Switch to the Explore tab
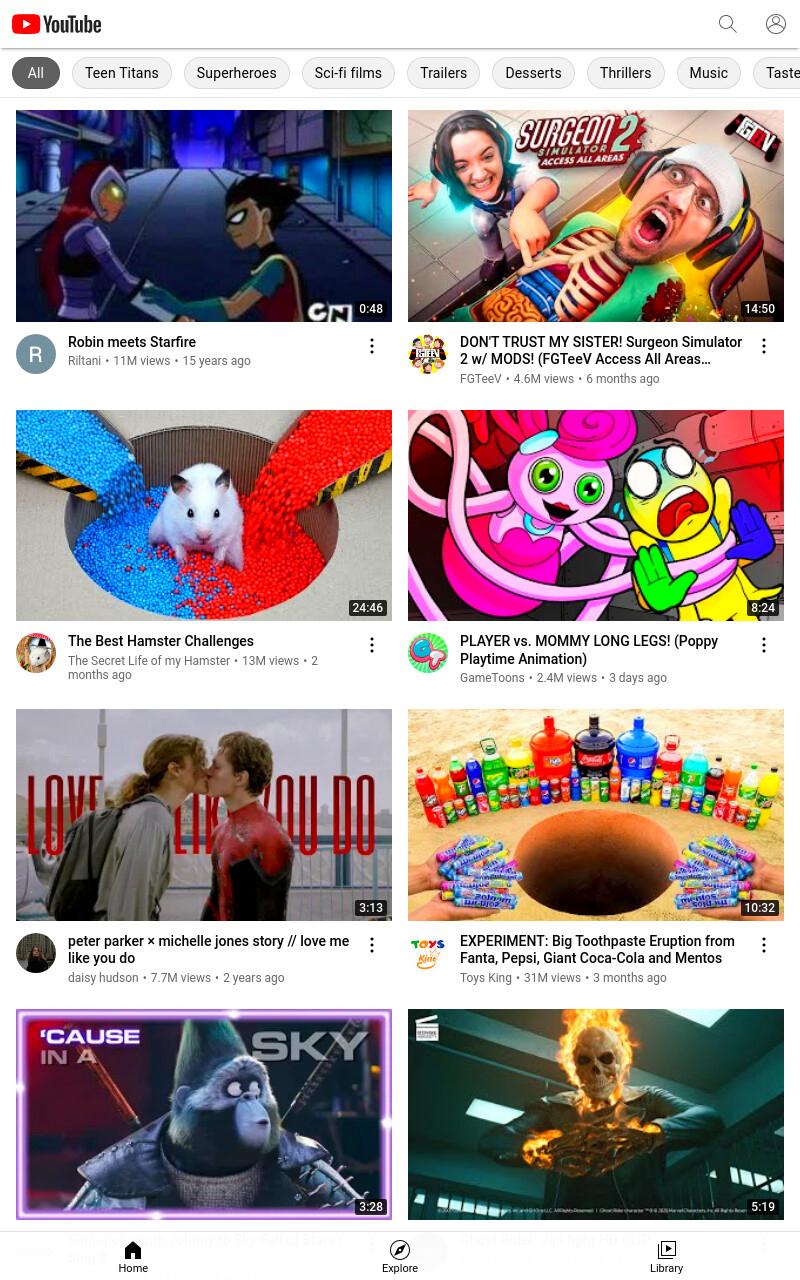The width and height of the screenshot is (800, 1280). pyautogui.click(x=400, y=1256)
